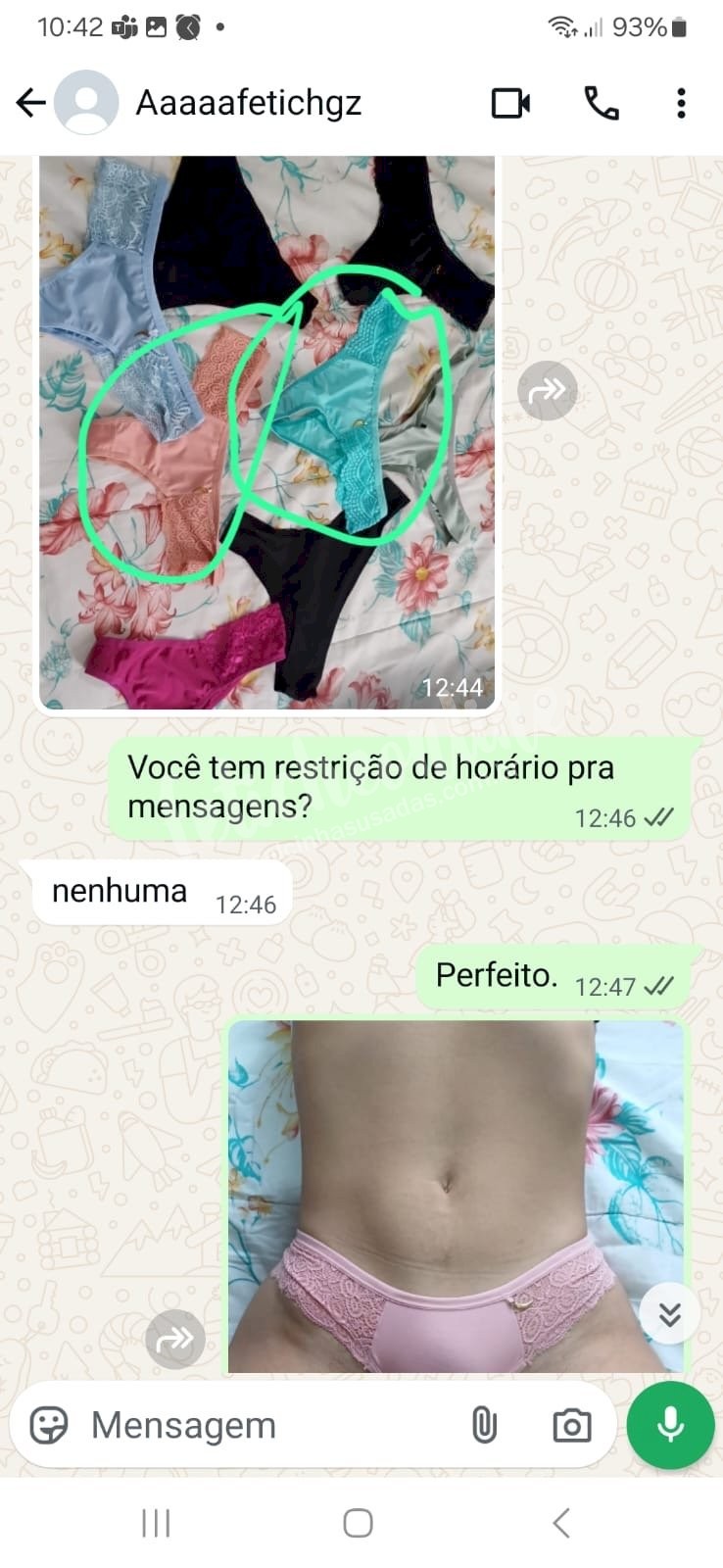Forward the 12:44 received photo
The width and height of the screenshot is (723, 1568).
(x=547, y=391)
